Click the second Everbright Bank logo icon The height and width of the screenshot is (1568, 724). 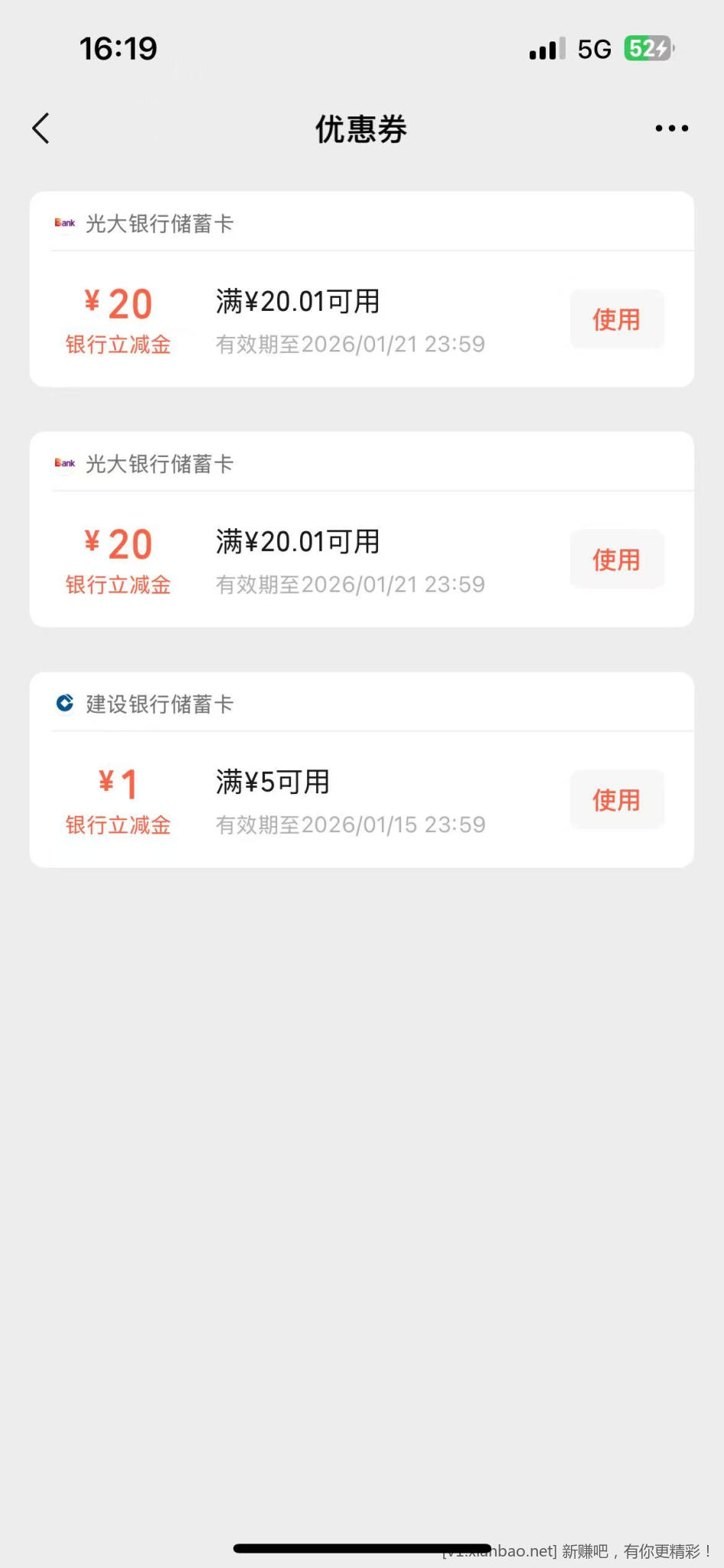coord(64,463)
